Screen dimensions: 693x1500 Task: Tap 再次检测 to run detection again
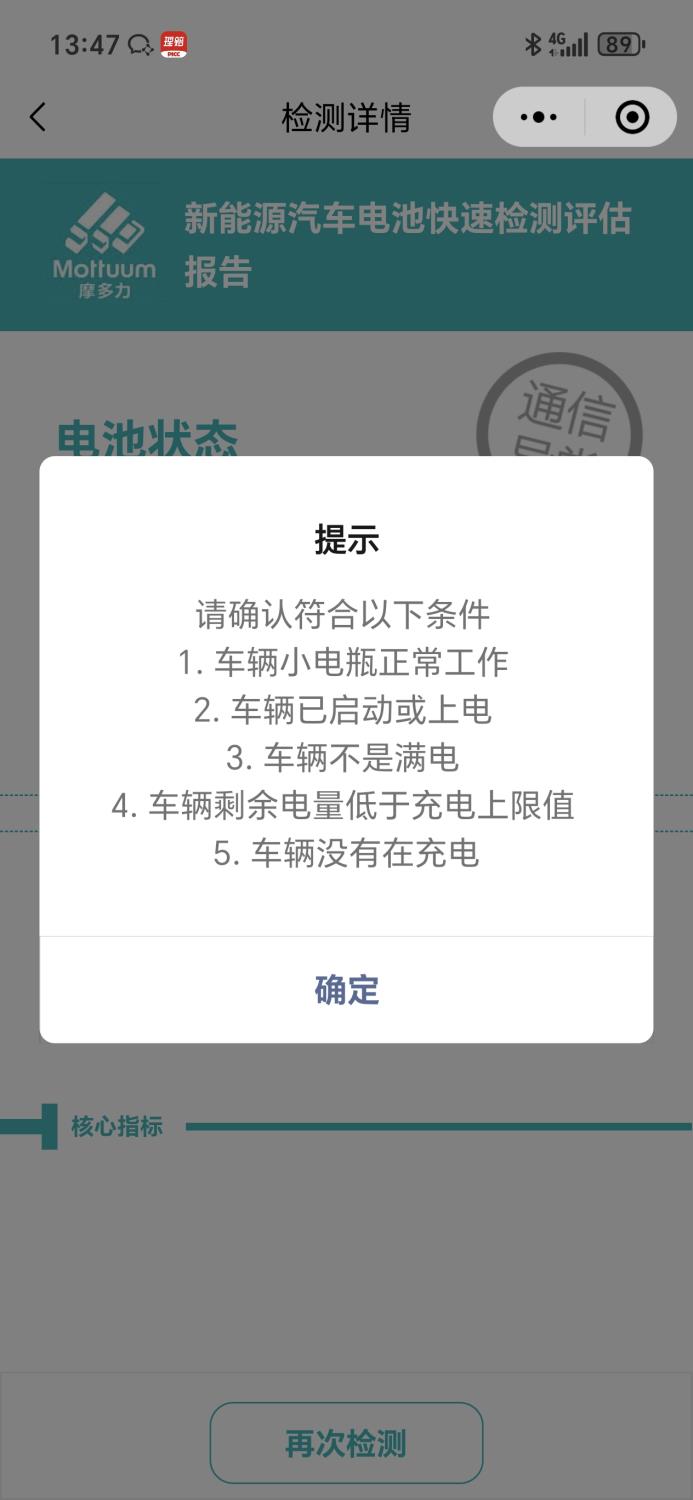click(346, 1443)
